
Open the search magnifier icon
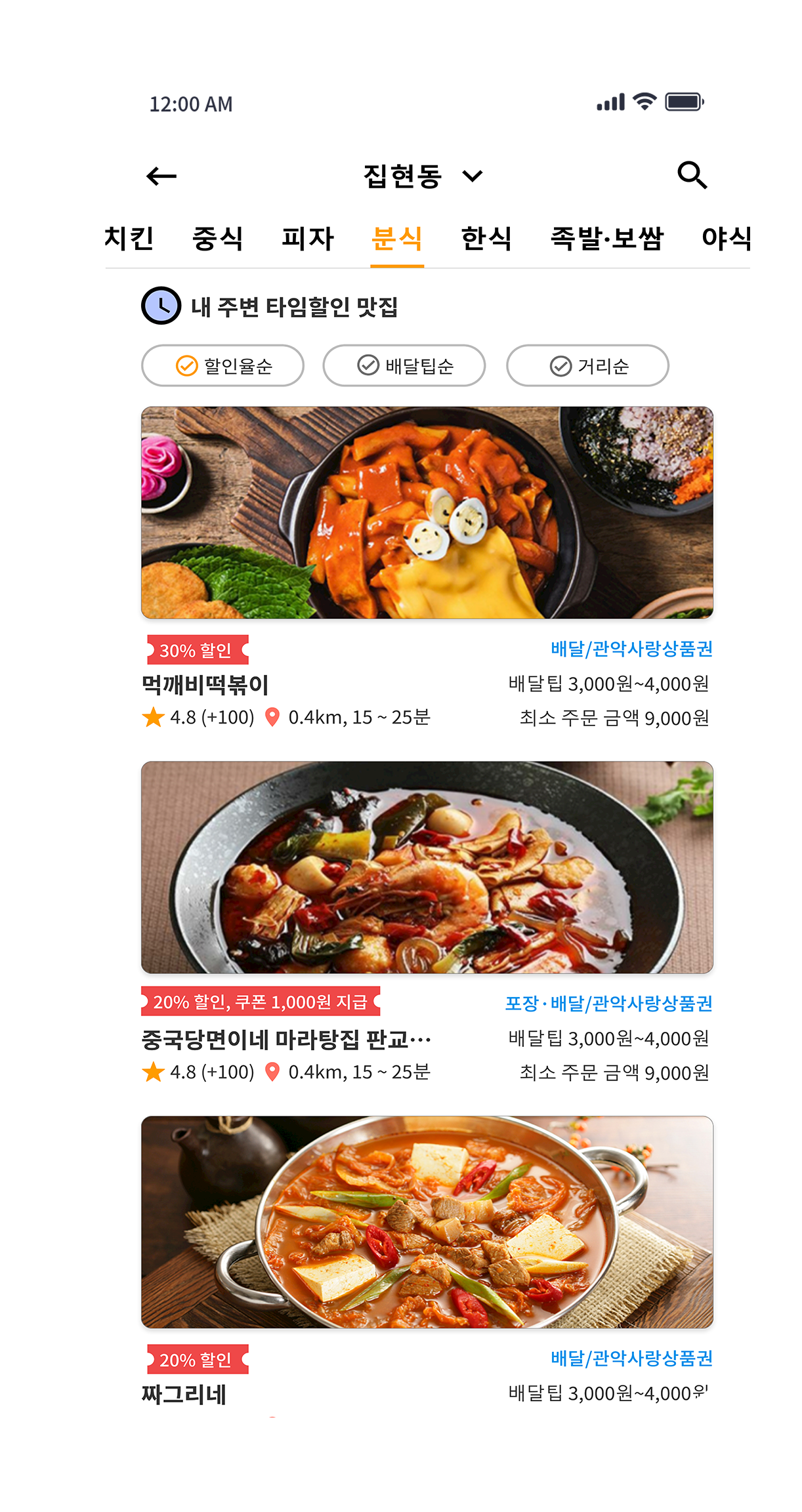point(692,175)
